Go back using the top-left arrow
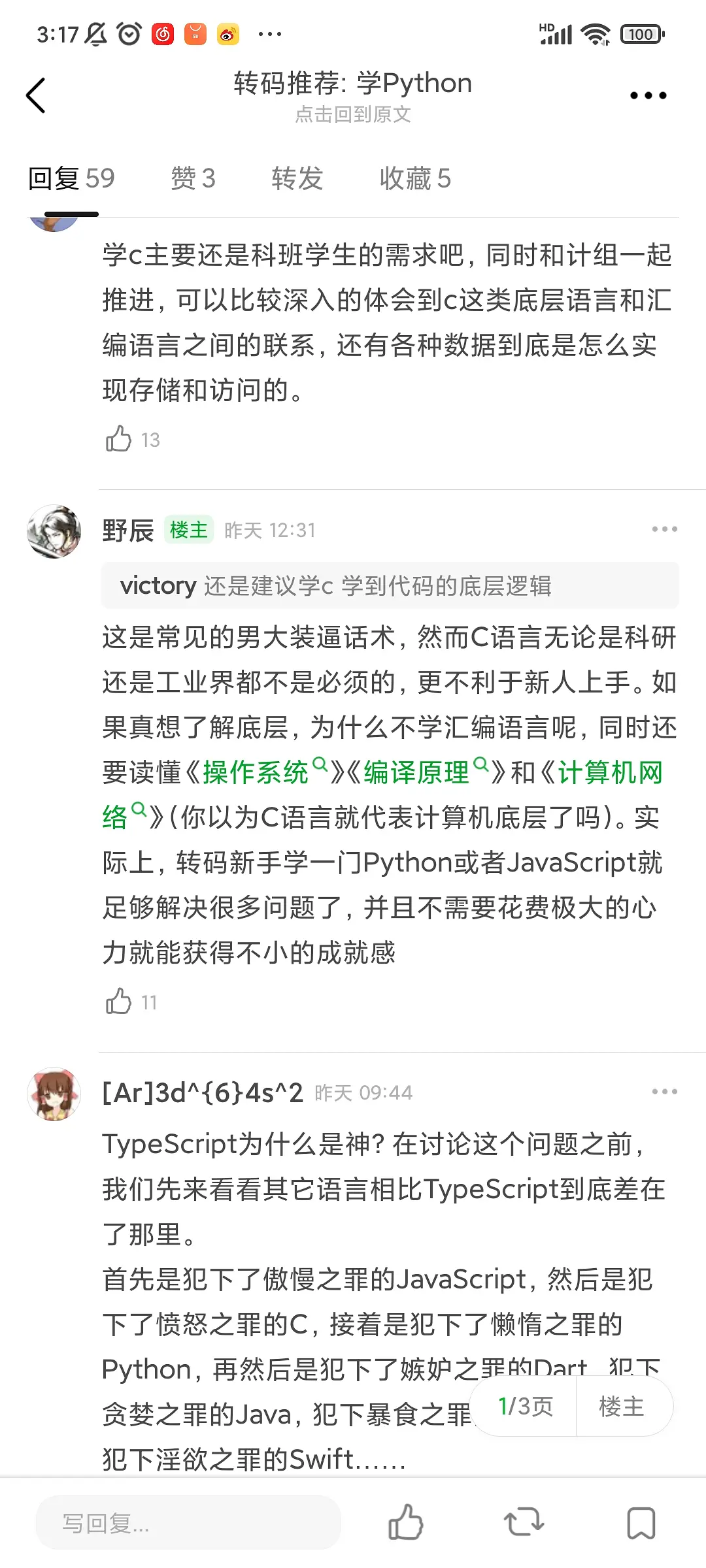This screenshot has width=706, height=1568. click(36, 95)
